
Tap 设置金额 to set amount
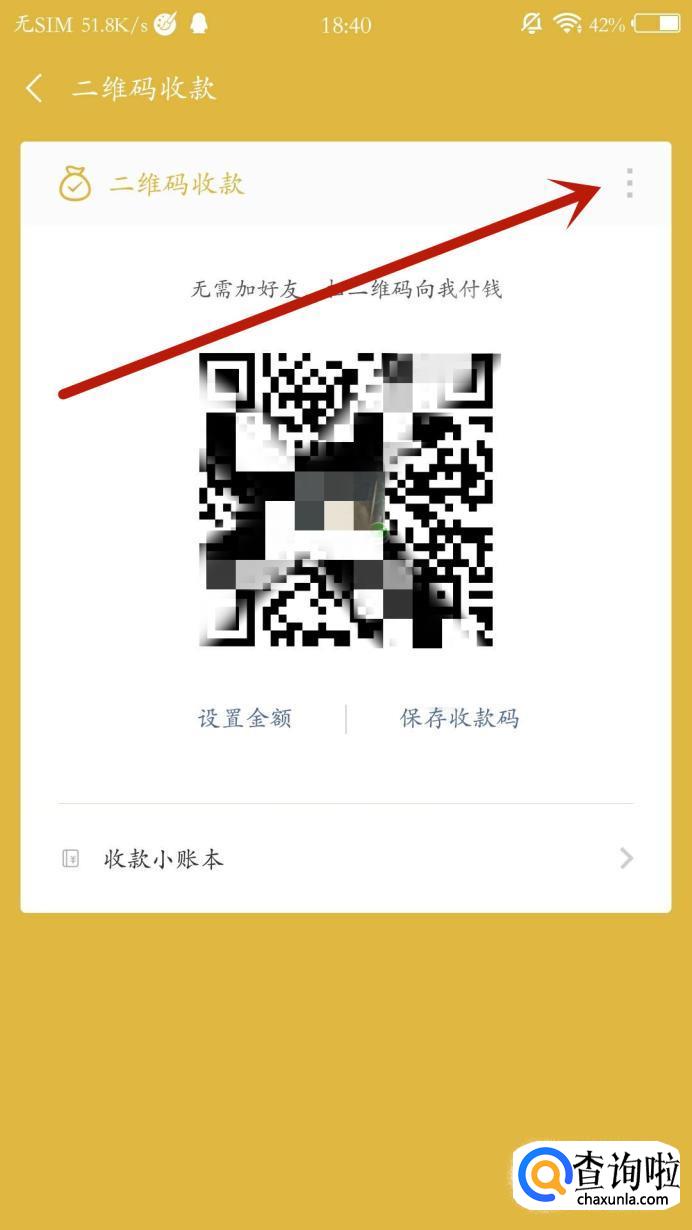(x=245, y=718)
